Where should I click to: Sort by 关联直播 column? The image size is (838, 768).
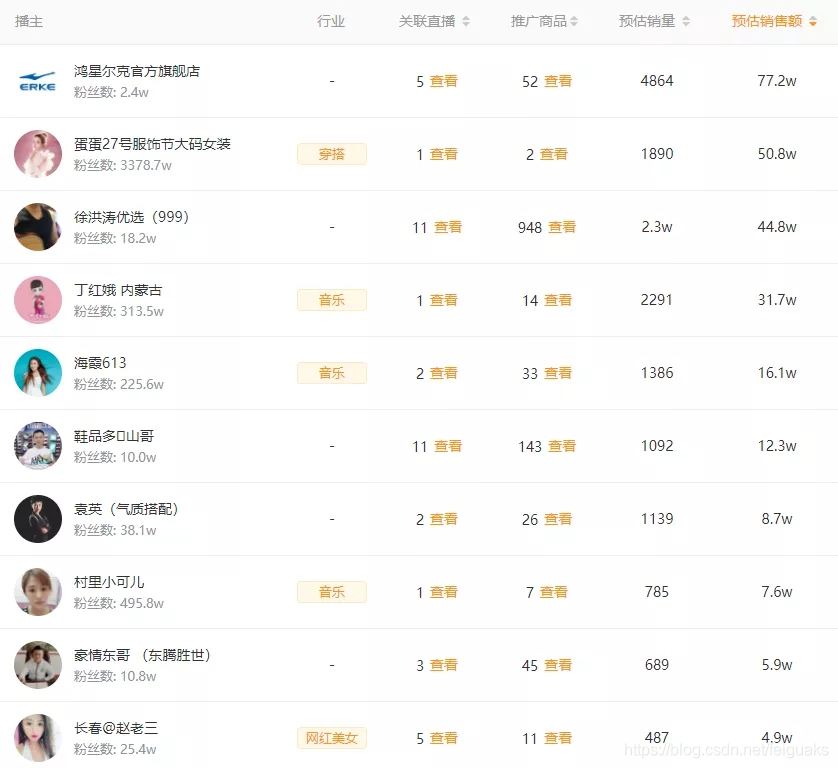click(433, 21)
